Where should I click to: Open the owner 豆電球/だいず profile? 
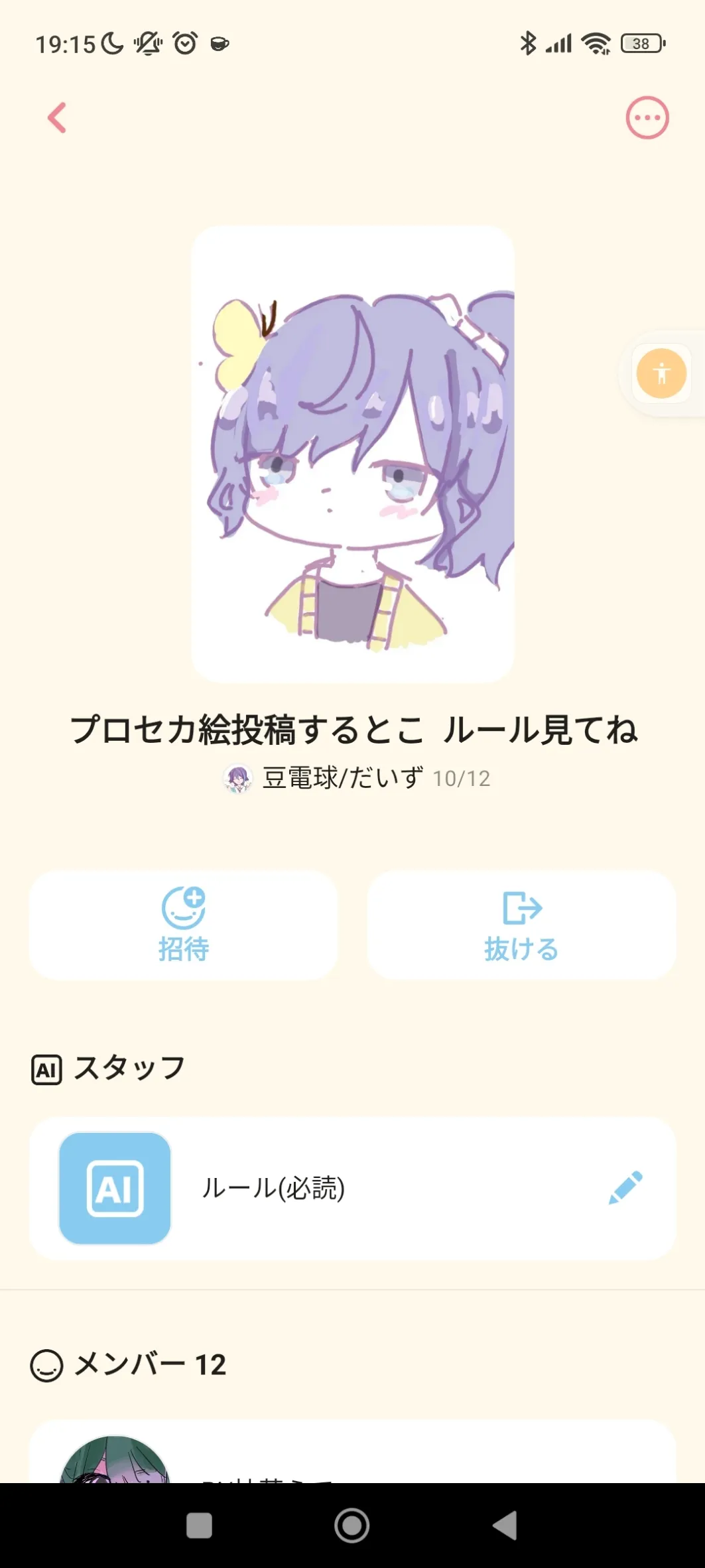point(342,778)
